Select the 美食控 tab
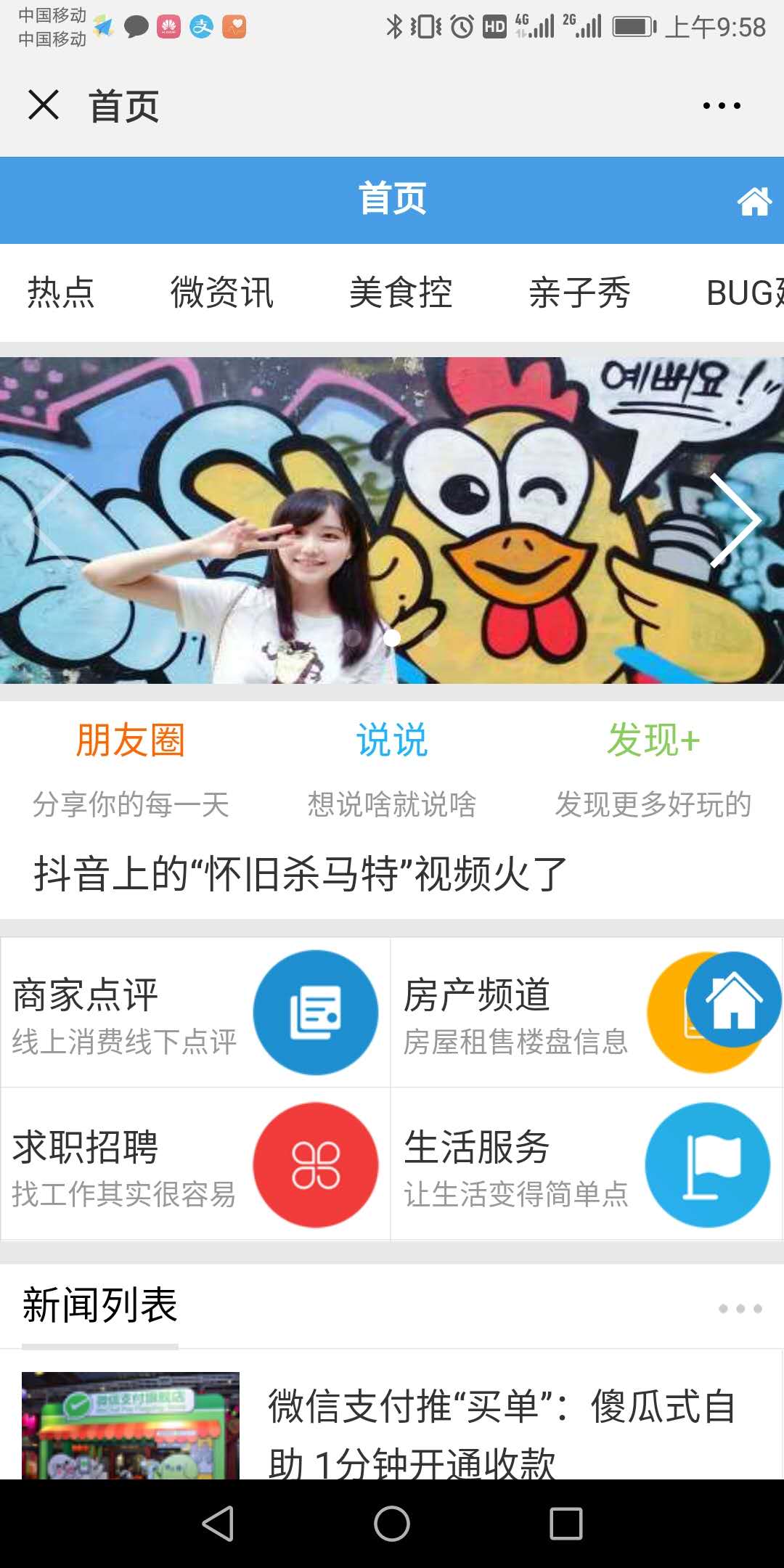The image size is (784, 1568). pyautogui.click(x=401, y=293)
